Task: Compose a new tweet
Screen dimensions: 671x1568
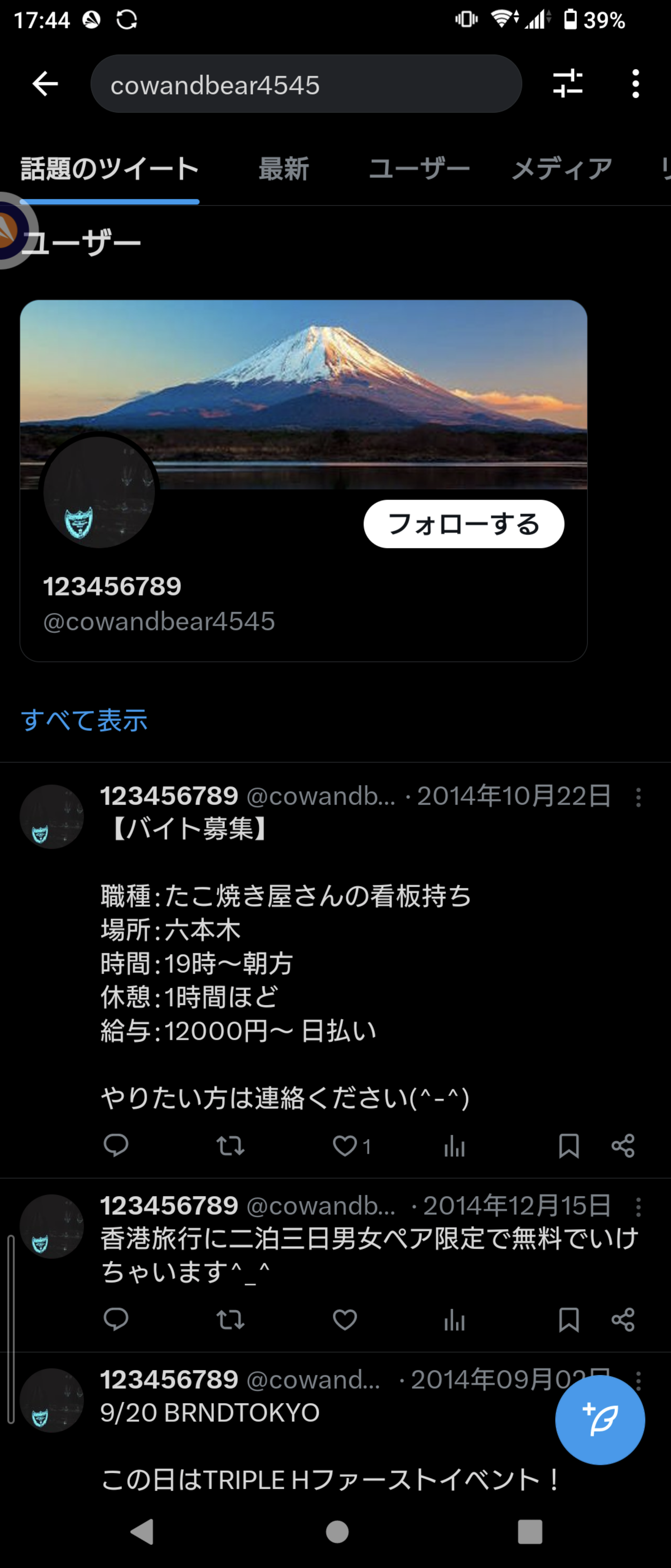Action: (x=599, y=1419)
